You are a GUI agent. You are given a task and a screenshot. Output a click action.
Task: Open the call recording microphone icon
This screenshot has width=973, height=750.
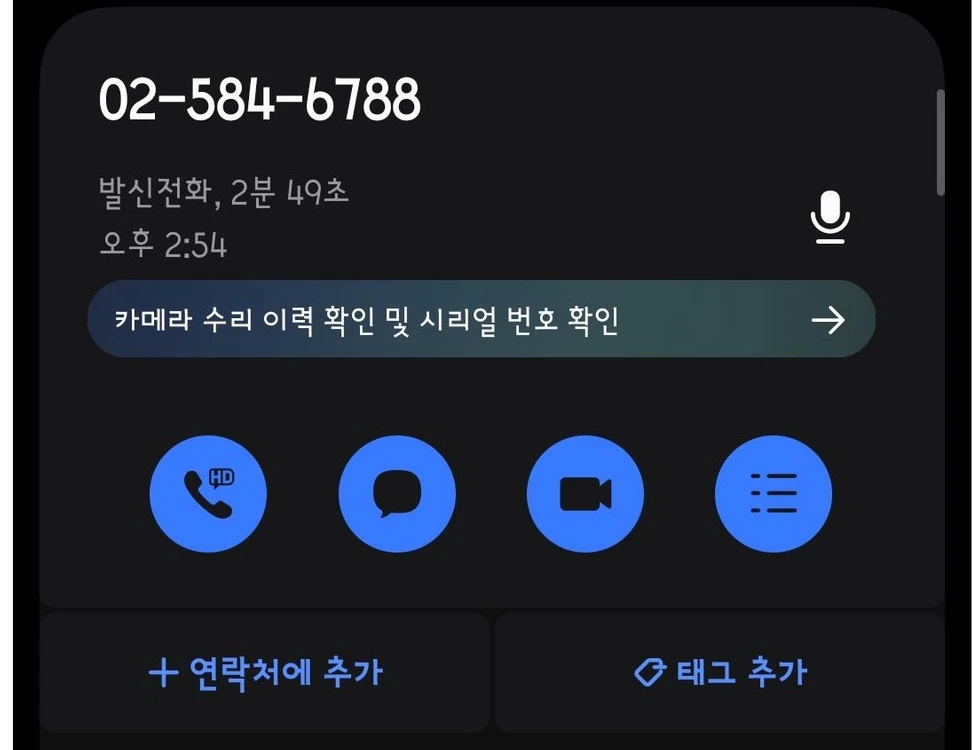click(x=830, y=217)
